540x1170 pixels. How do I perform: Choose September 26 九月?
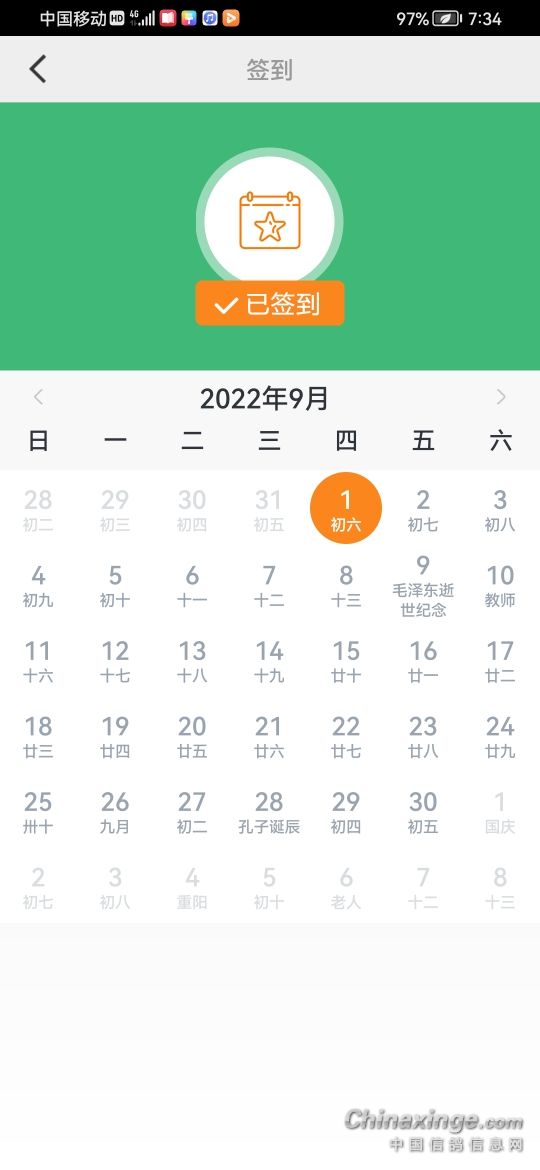[115, 812]
